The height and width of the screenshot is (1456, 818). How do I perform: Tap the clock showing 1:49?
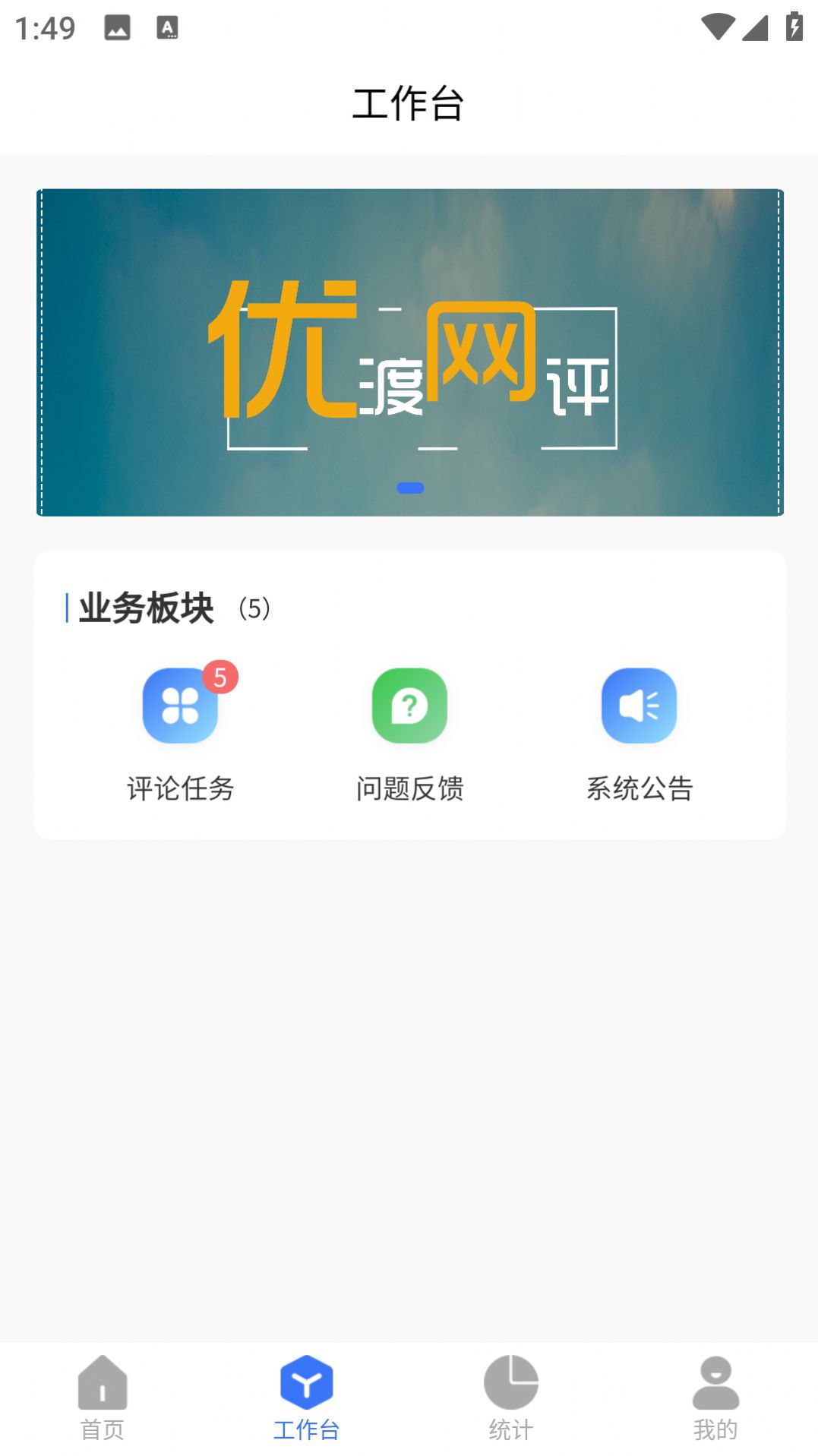(x=42, y=27)
